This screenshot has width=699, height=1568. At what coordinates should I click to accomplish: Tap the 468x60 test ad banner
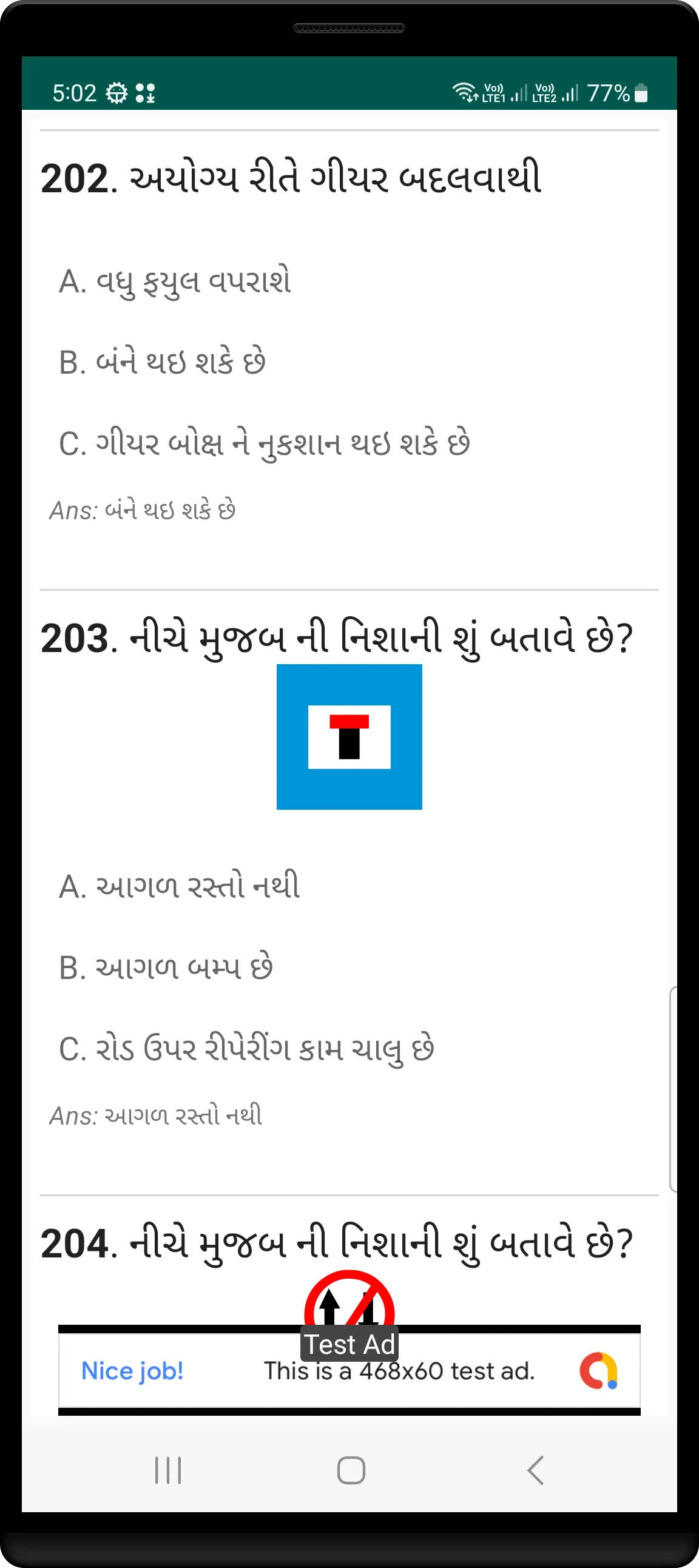click(349, 1373)
